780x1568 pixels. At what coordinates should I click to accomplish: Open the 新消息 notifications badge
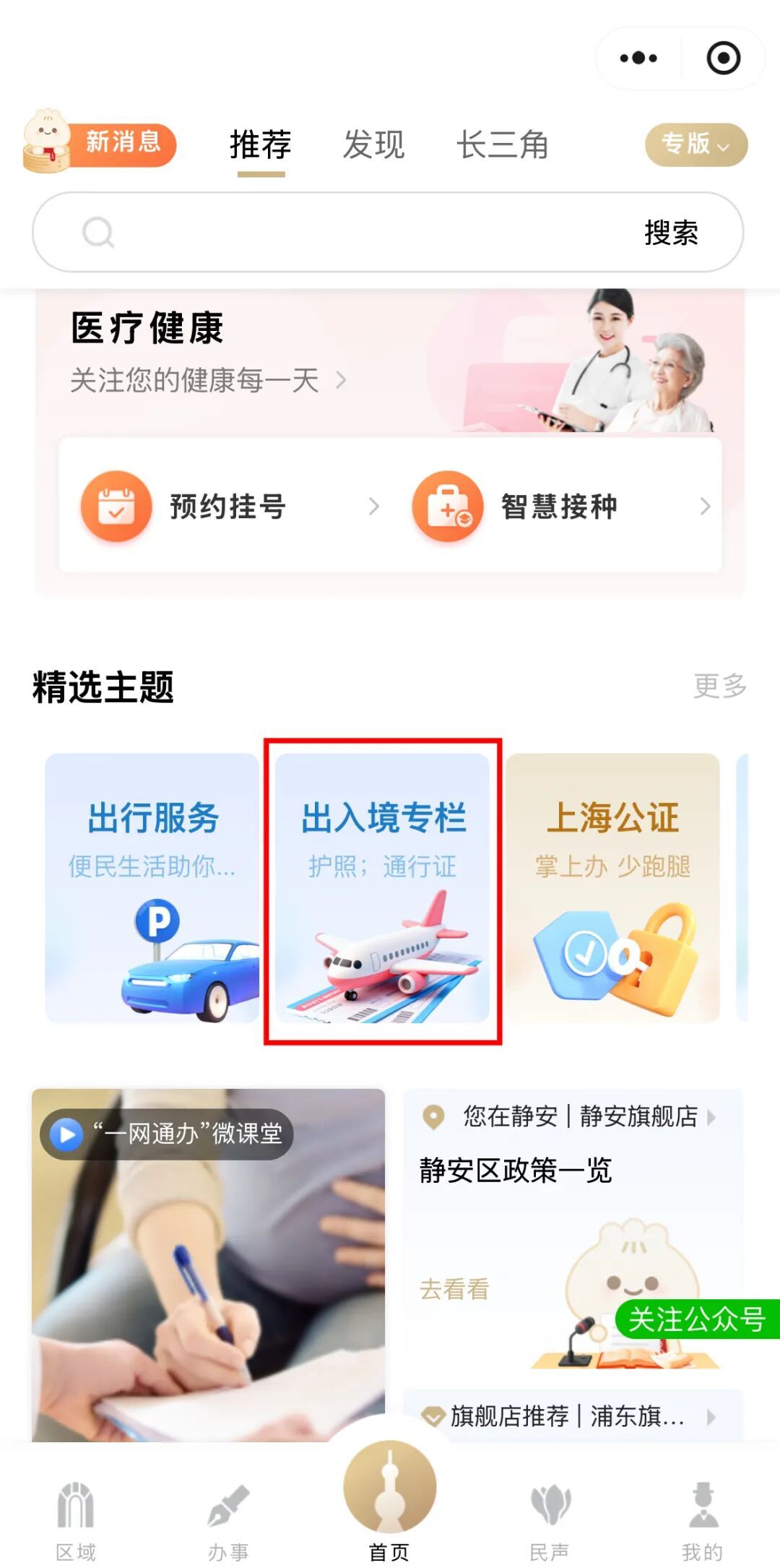click(101, 143)
